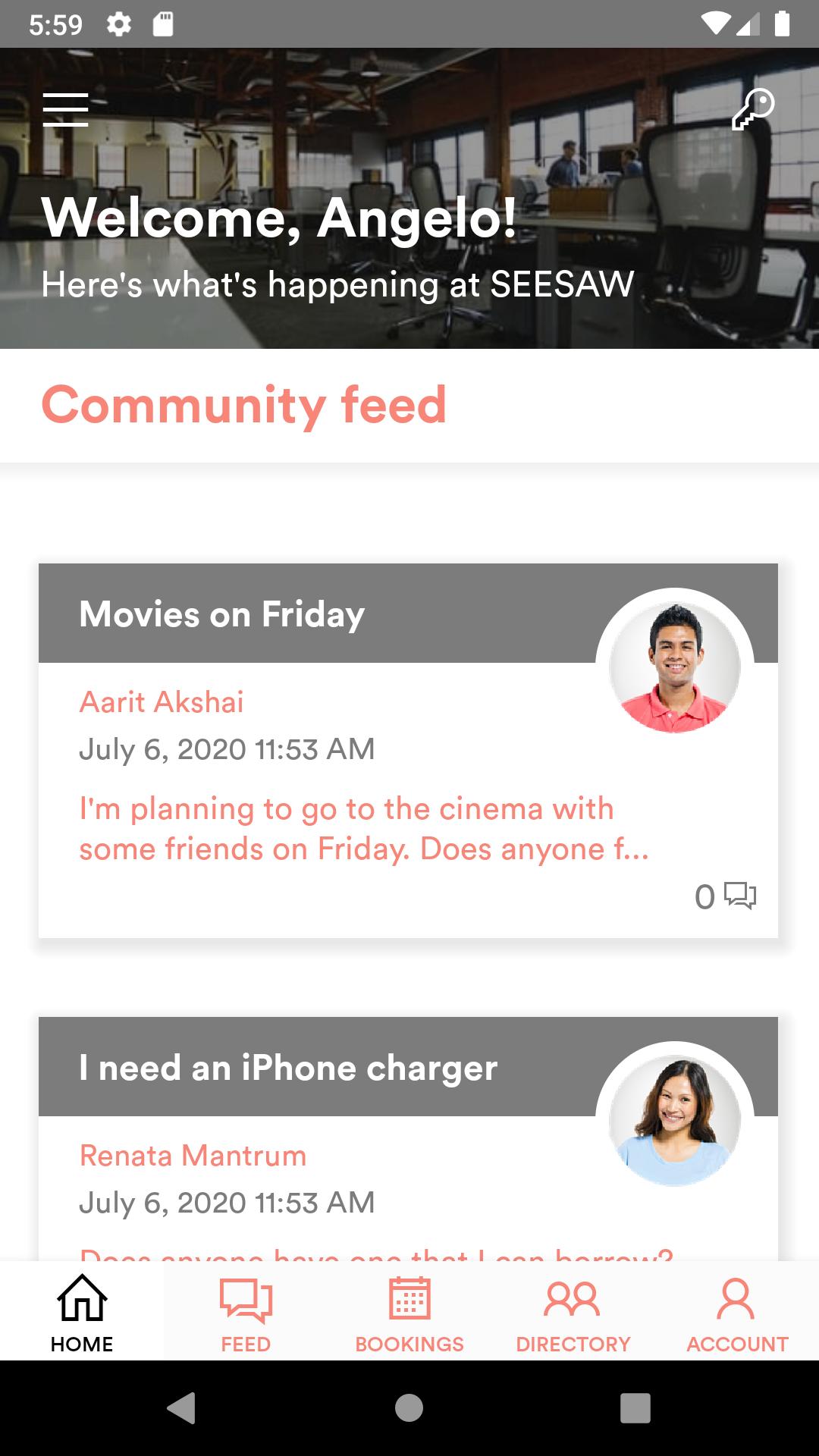View Renata Mantrum's profile photo
The height and width of the screenshot is (1456, 819).
[x=674, y=1121]
